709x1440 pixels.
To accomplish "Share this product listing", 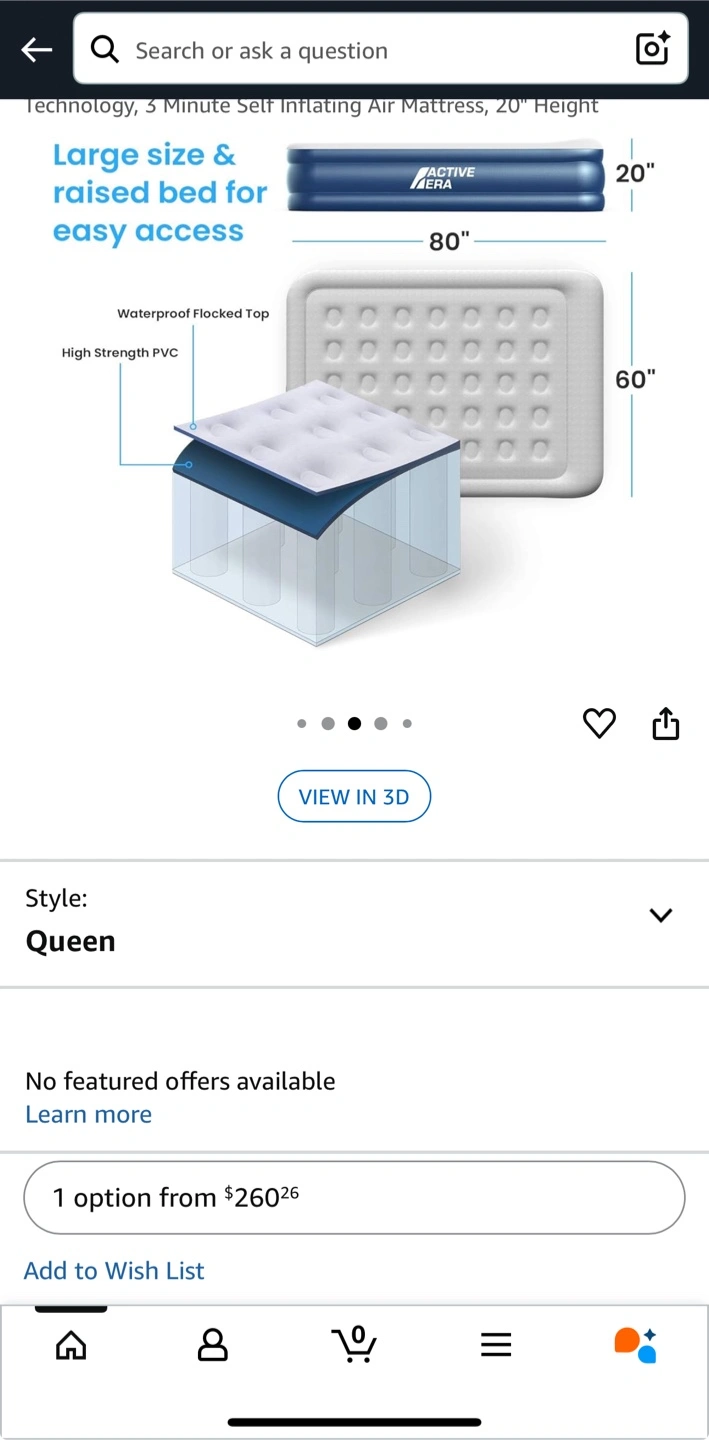I will (666, 723).
